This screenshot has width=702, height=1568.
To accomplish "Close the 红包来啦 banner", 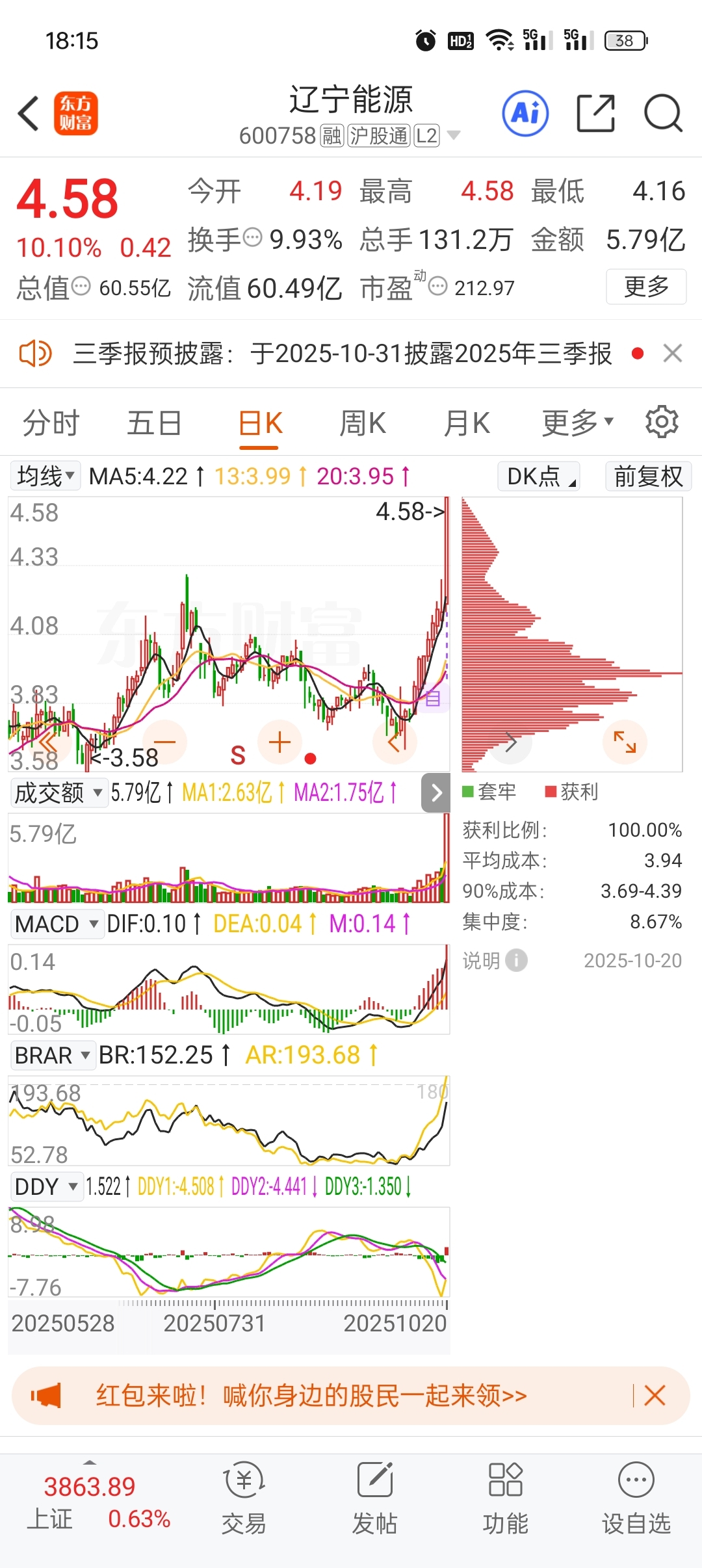I will tap(655, 1395).
